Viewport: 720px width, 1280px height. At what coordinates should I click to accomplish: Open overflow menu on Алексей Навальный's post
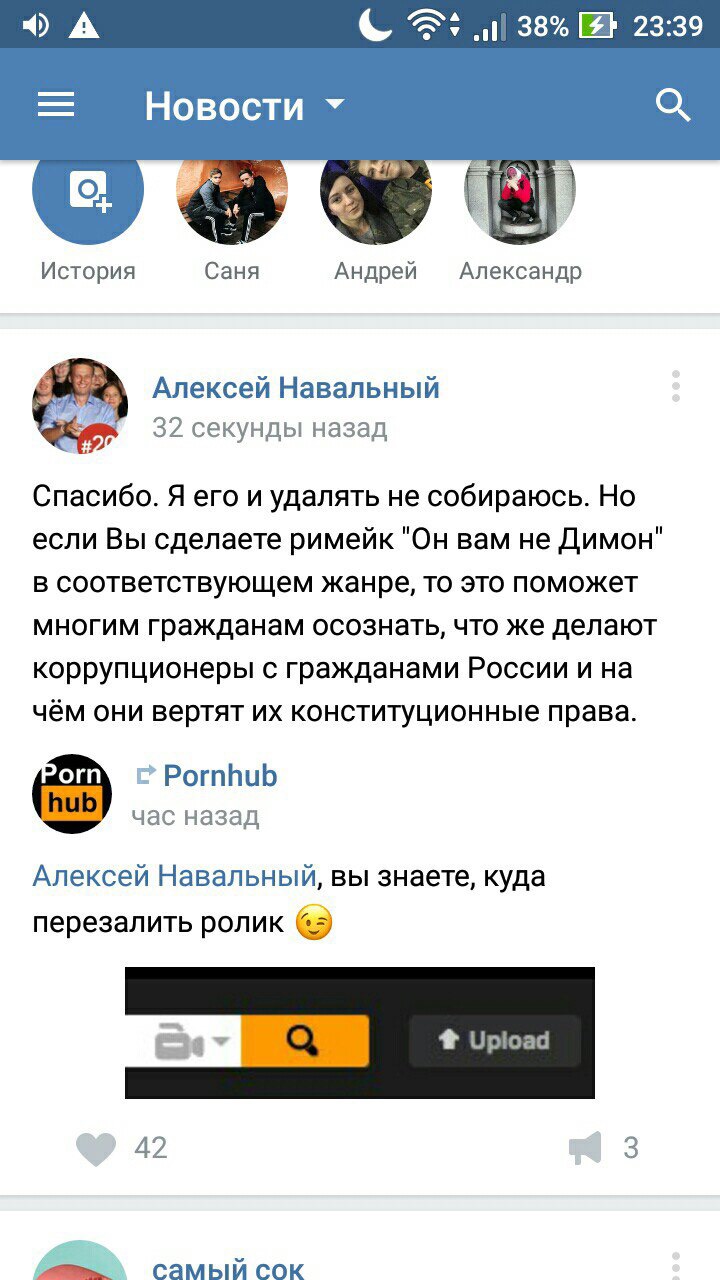click(676, 386)
